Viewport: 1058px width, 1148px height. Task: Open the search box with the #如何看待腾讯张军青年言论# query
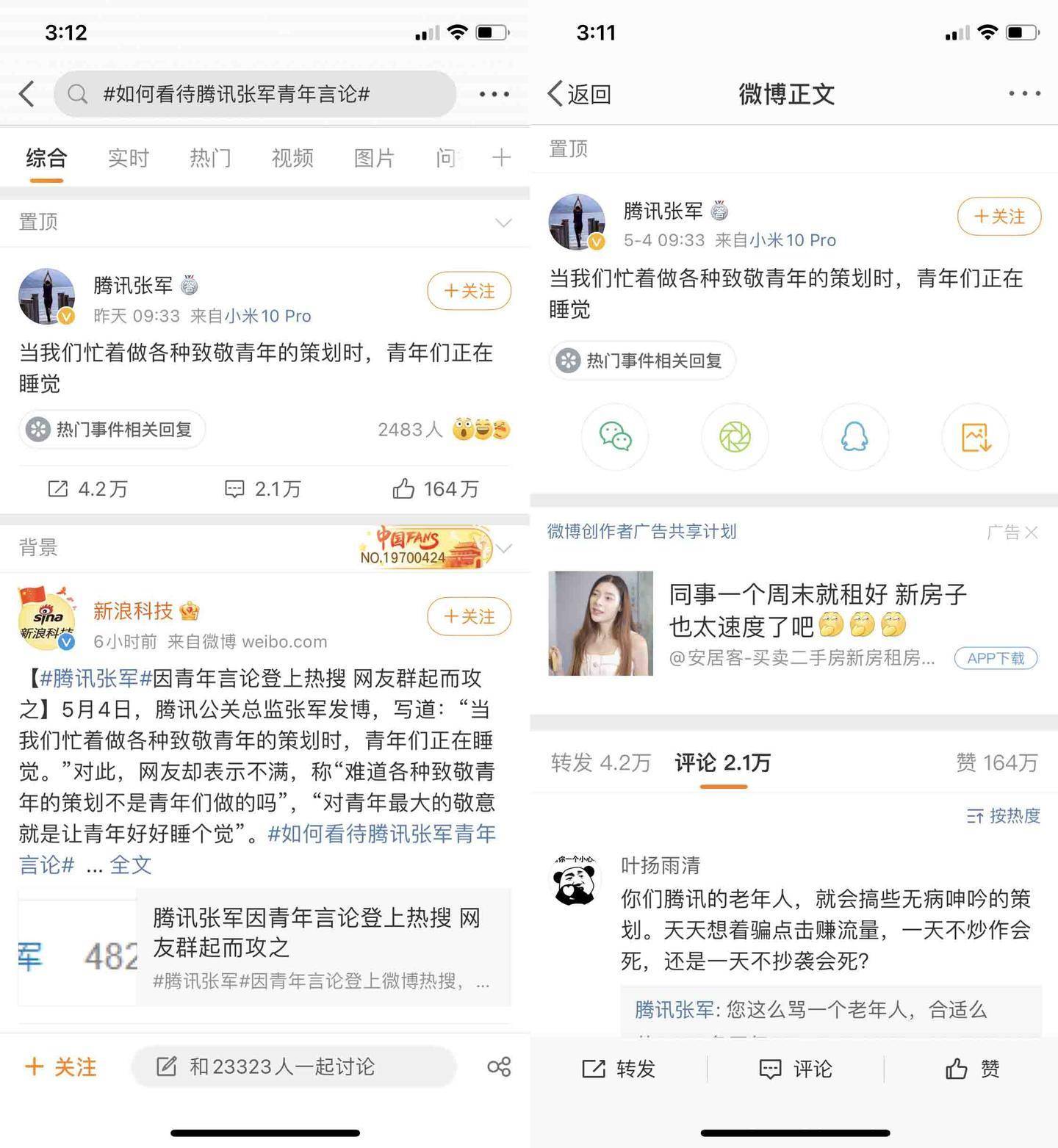255,94
